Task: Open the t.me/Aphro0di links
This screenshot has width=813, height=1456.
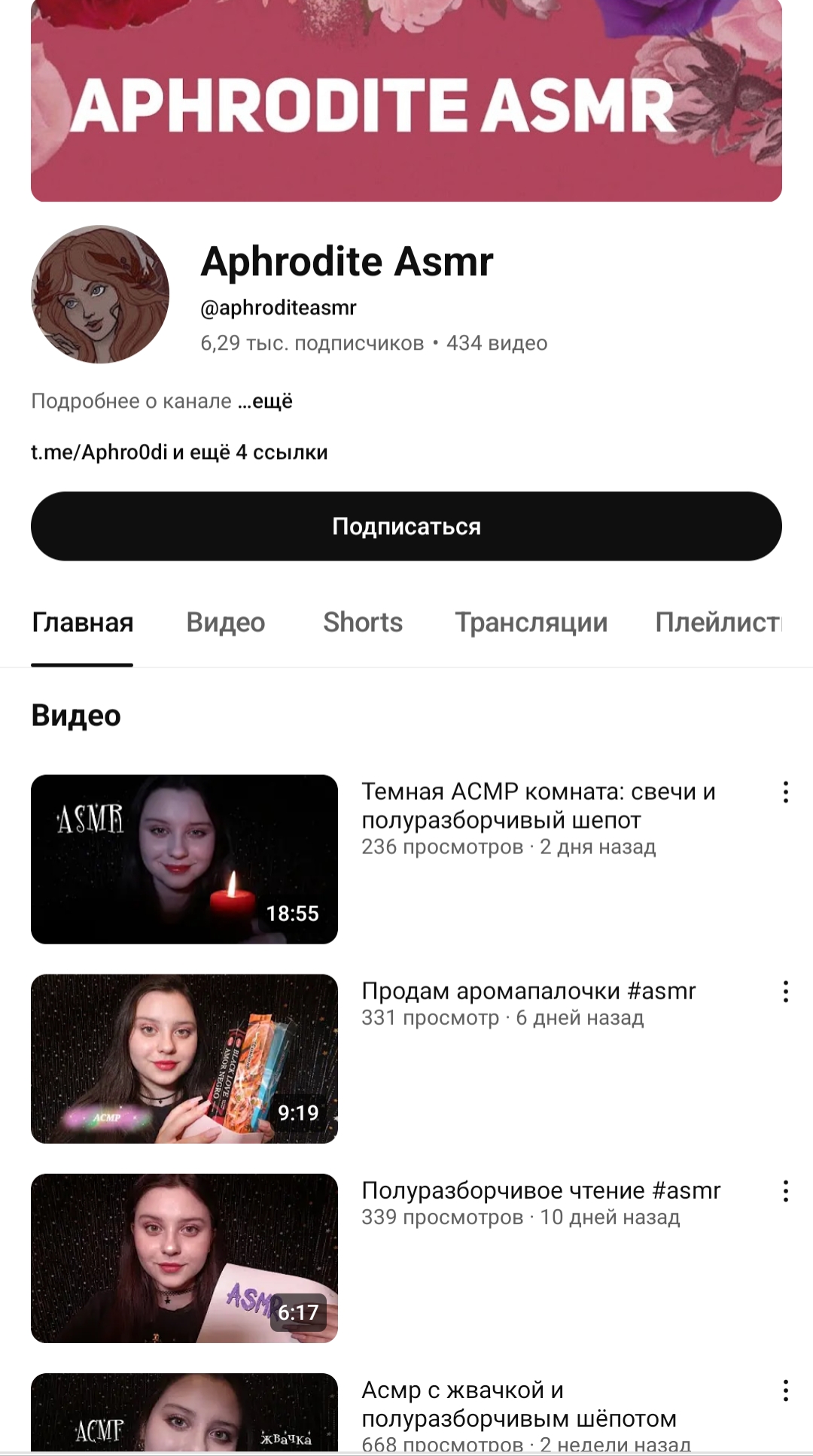Action: coord(179,452)
